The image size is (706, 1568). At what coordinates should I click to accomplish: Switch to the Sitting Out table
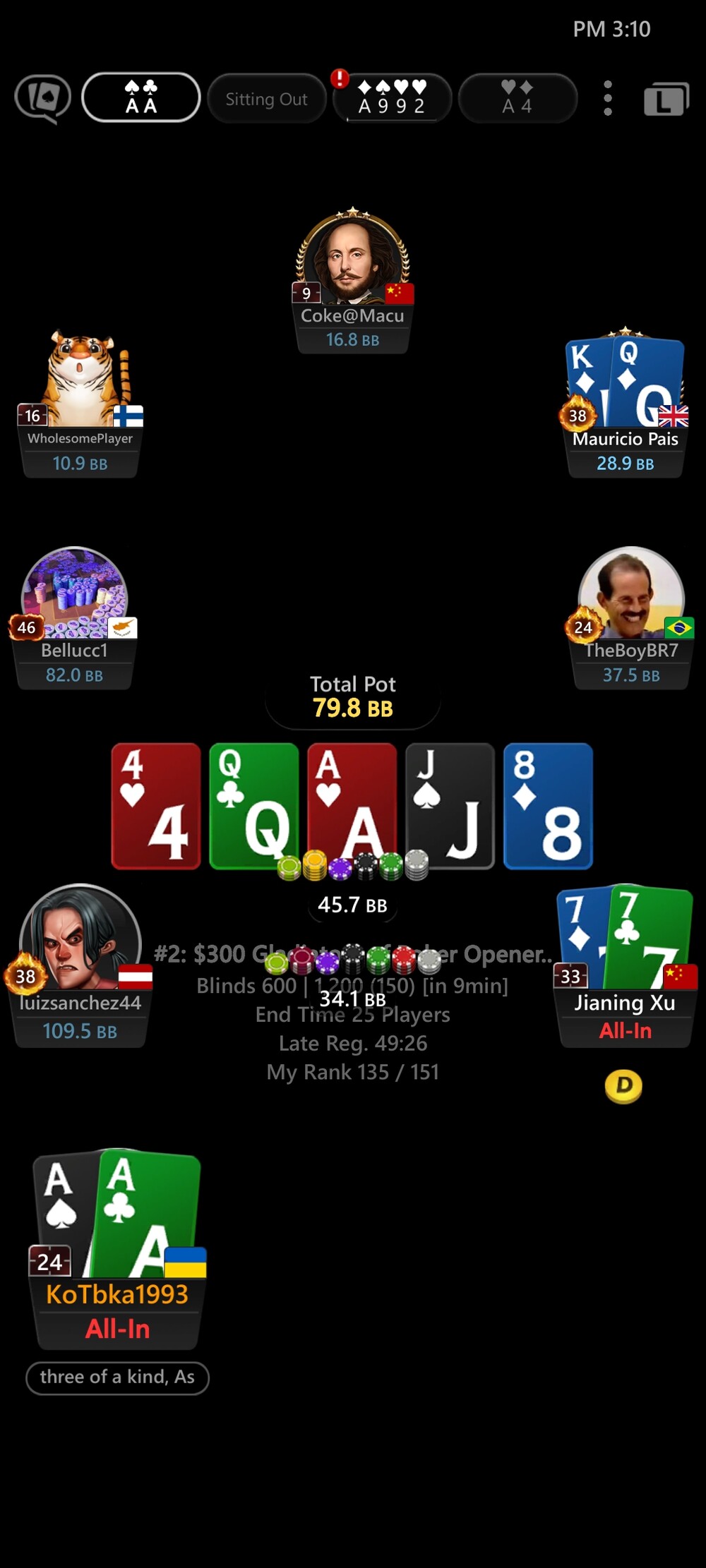(266, 99)
